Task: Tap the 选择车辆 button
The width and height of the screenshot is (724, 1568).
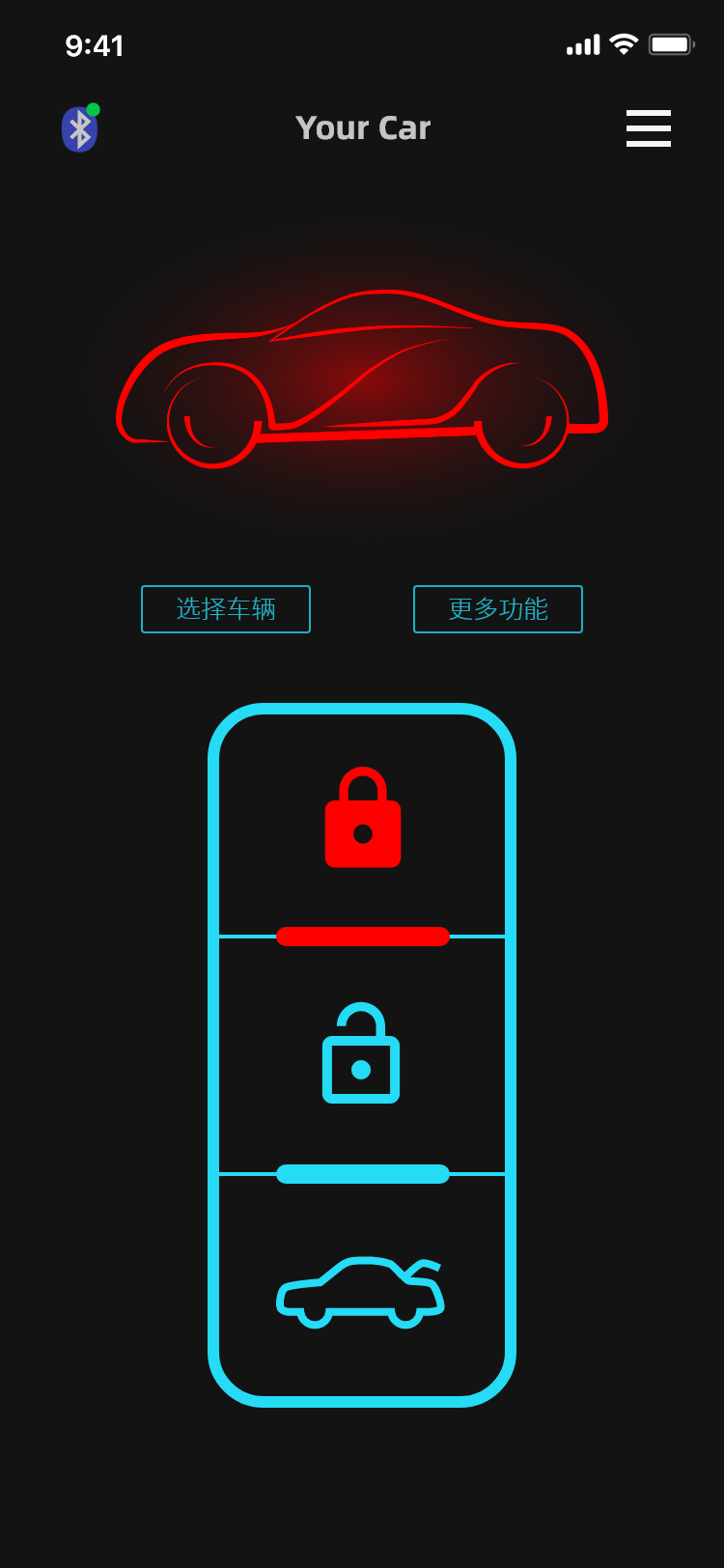Action: coord(226,609)
